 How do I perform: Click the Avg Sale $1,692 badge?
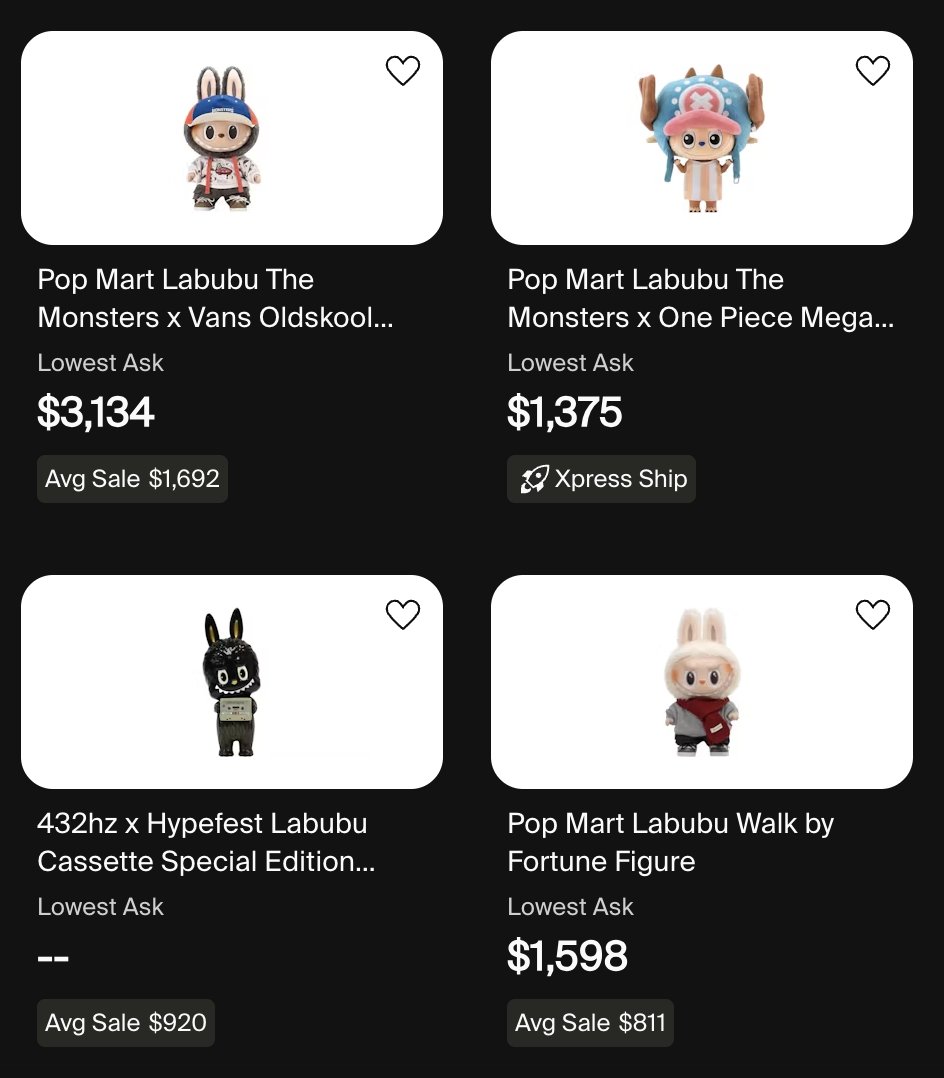click(132, 479)
